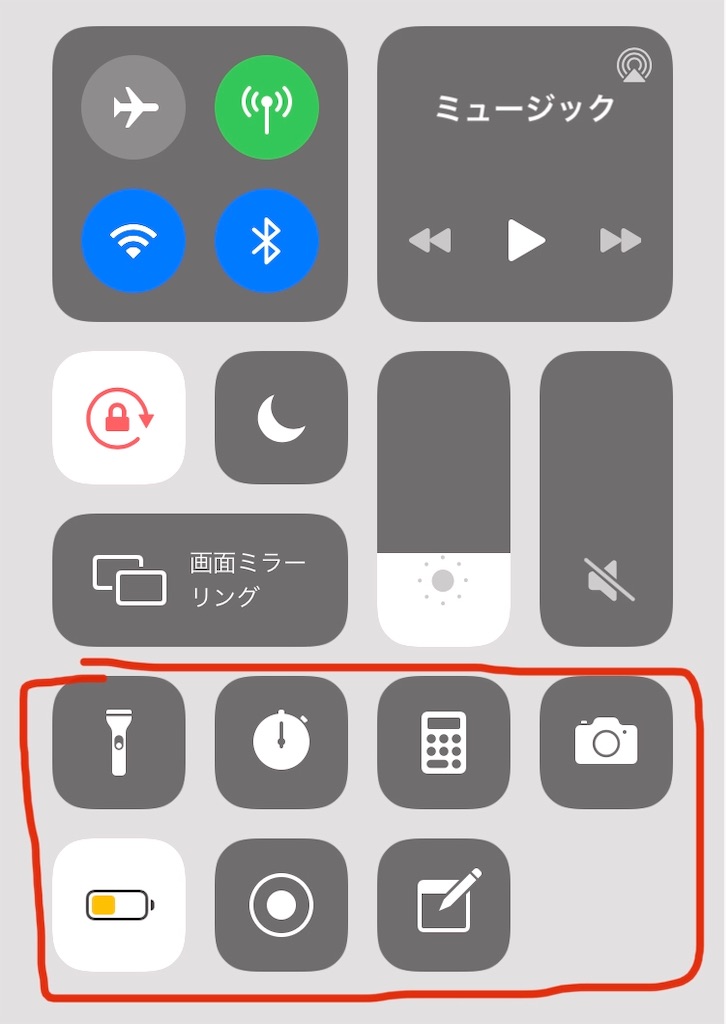Enable Do Not Disturb moon

pyautogui.click(x=281, y=417)
